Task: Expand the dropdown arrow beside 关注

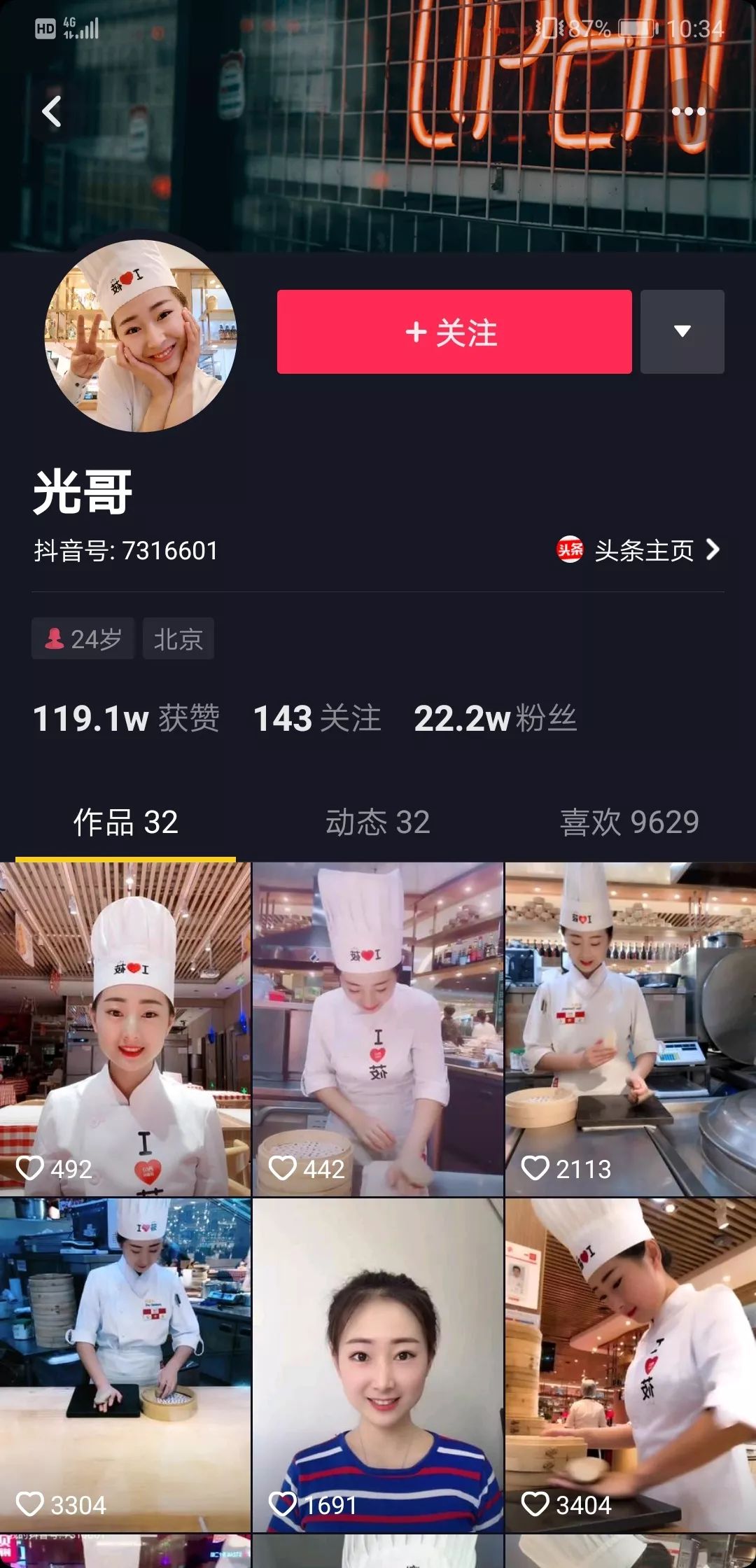Action: tap(682, 332)
